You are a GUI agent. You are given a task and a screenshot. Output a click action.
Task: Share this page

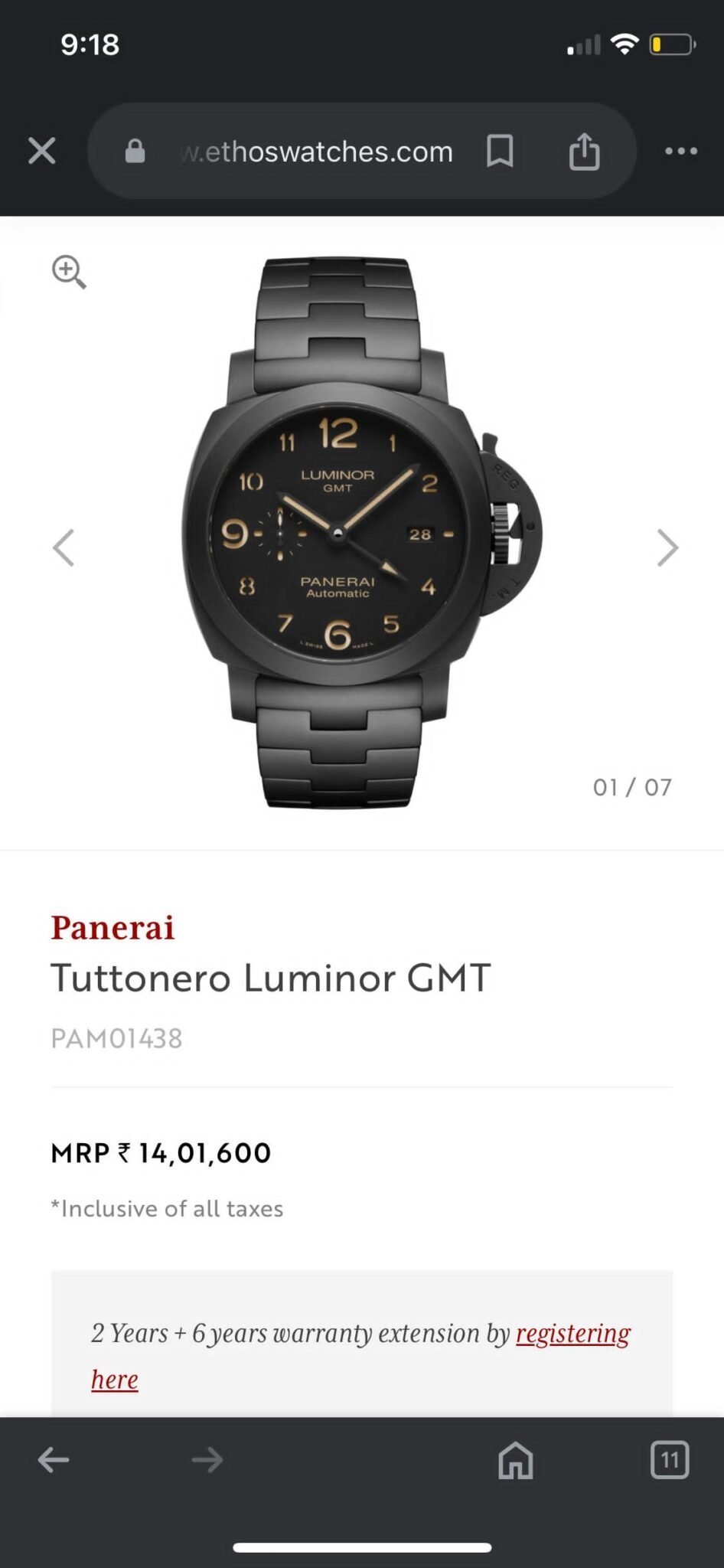click(584, 151)
